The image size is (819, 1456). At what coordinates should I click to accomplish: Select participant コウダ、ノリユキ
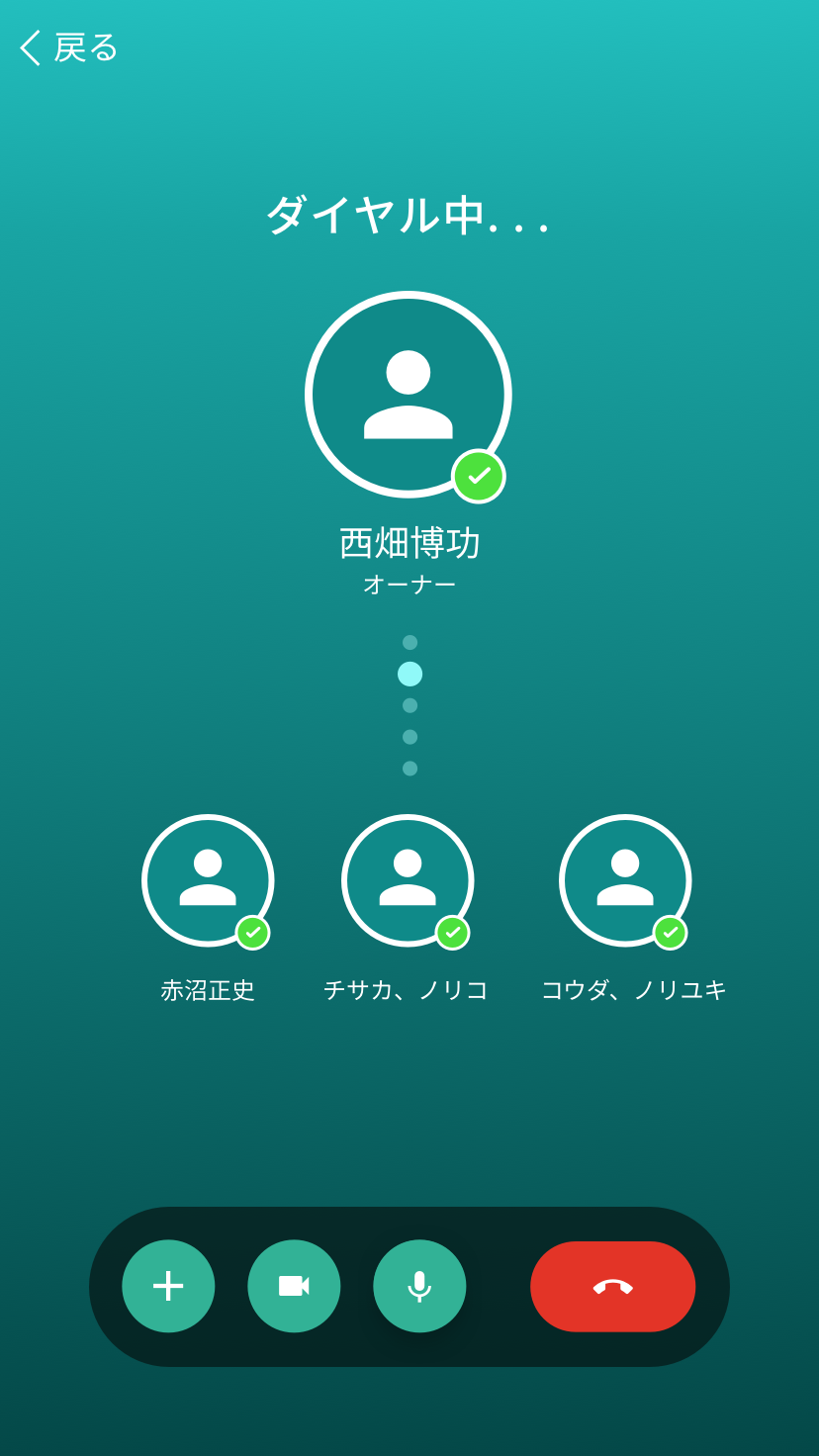coord(625,880)
